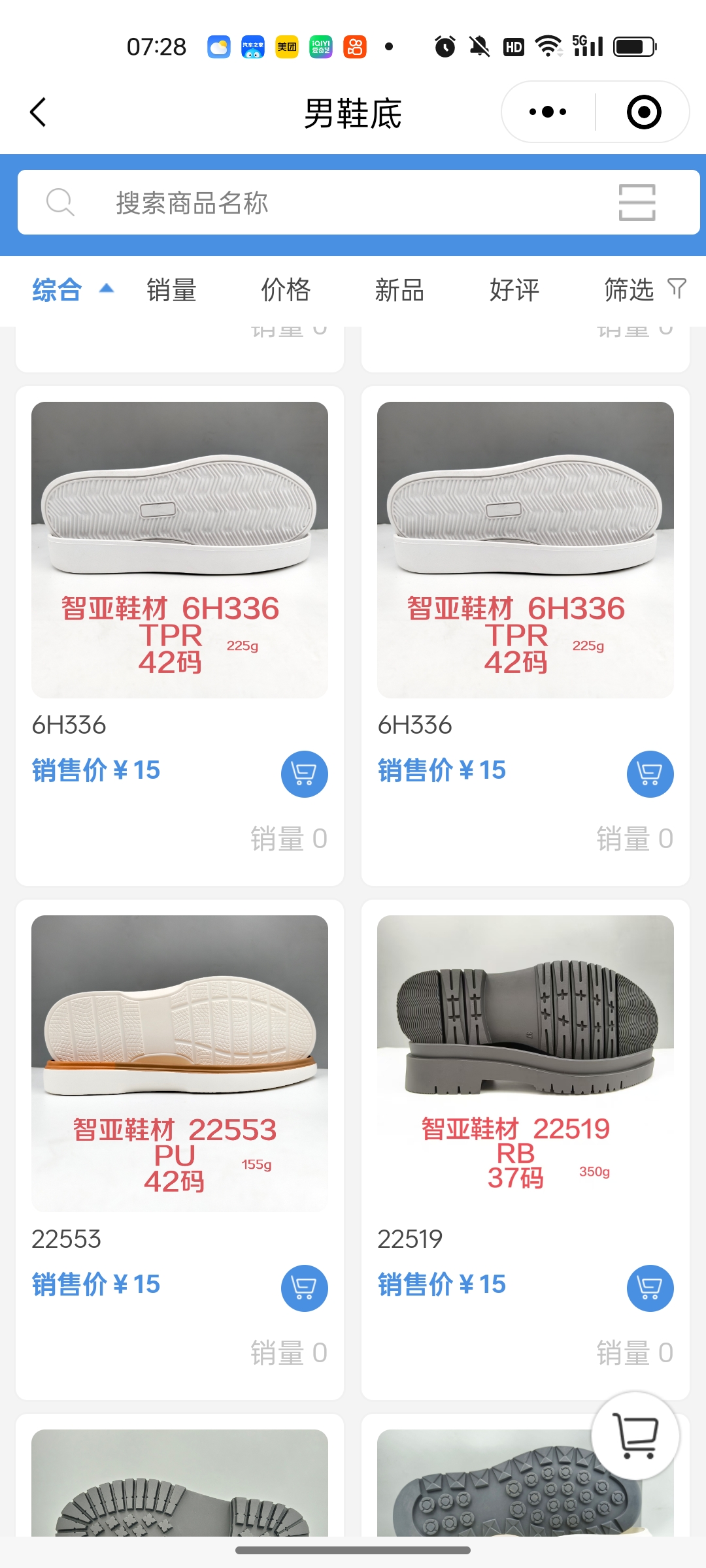The image size is (706, 1568).
Task: Add 22553 to the cart
Action: (x=304, y=1288)
